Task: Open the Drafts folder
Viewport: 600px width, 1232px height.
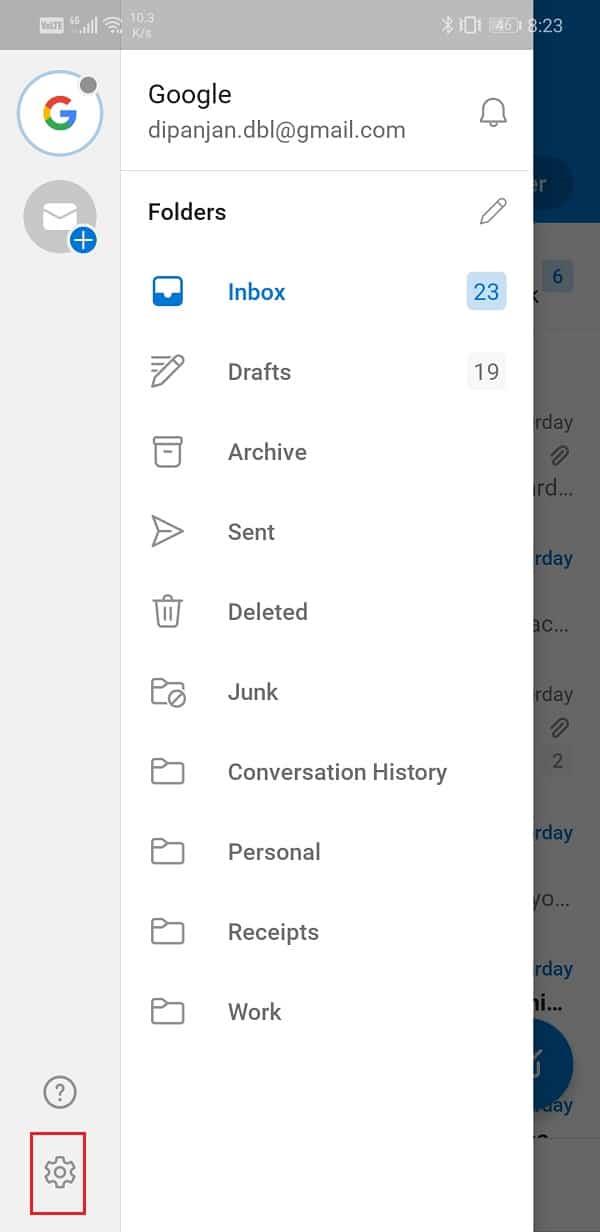Action: click(259, 372)
